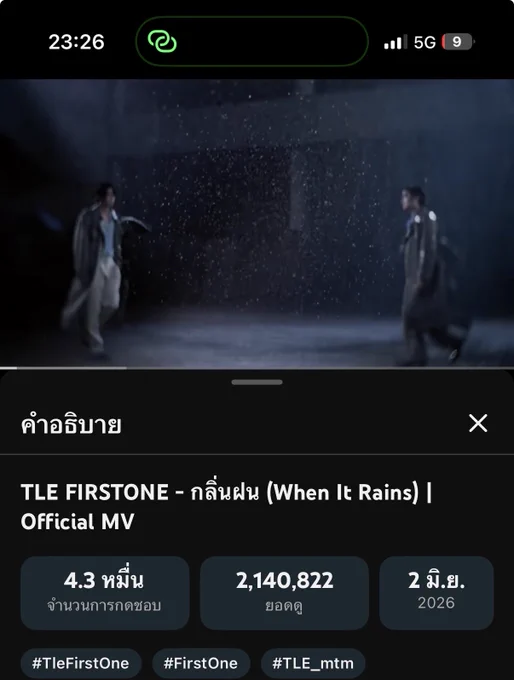The height and width of the screenshot is (680, 514).
Task: Tap the description sheet drag handle
Action: (x=257, y=382)
